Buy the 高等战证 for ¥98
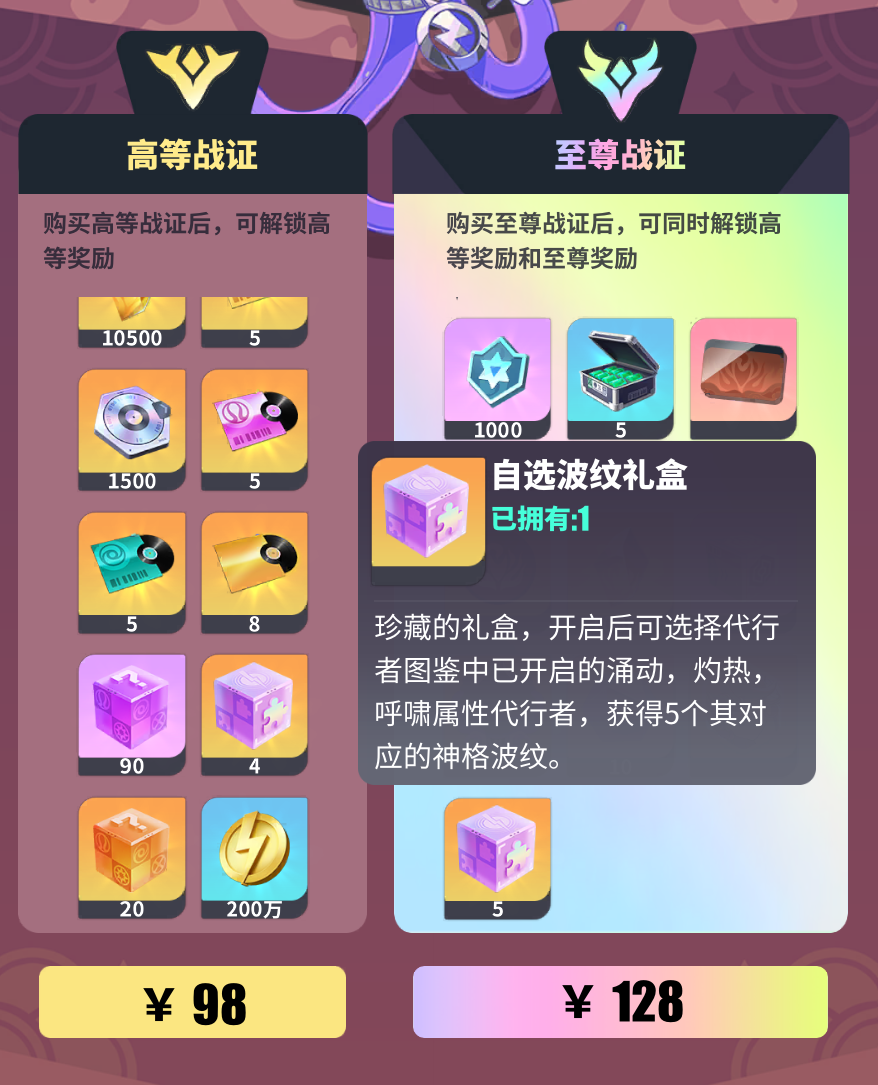This screenshot has width=878, height=1085. [192, 1002]
